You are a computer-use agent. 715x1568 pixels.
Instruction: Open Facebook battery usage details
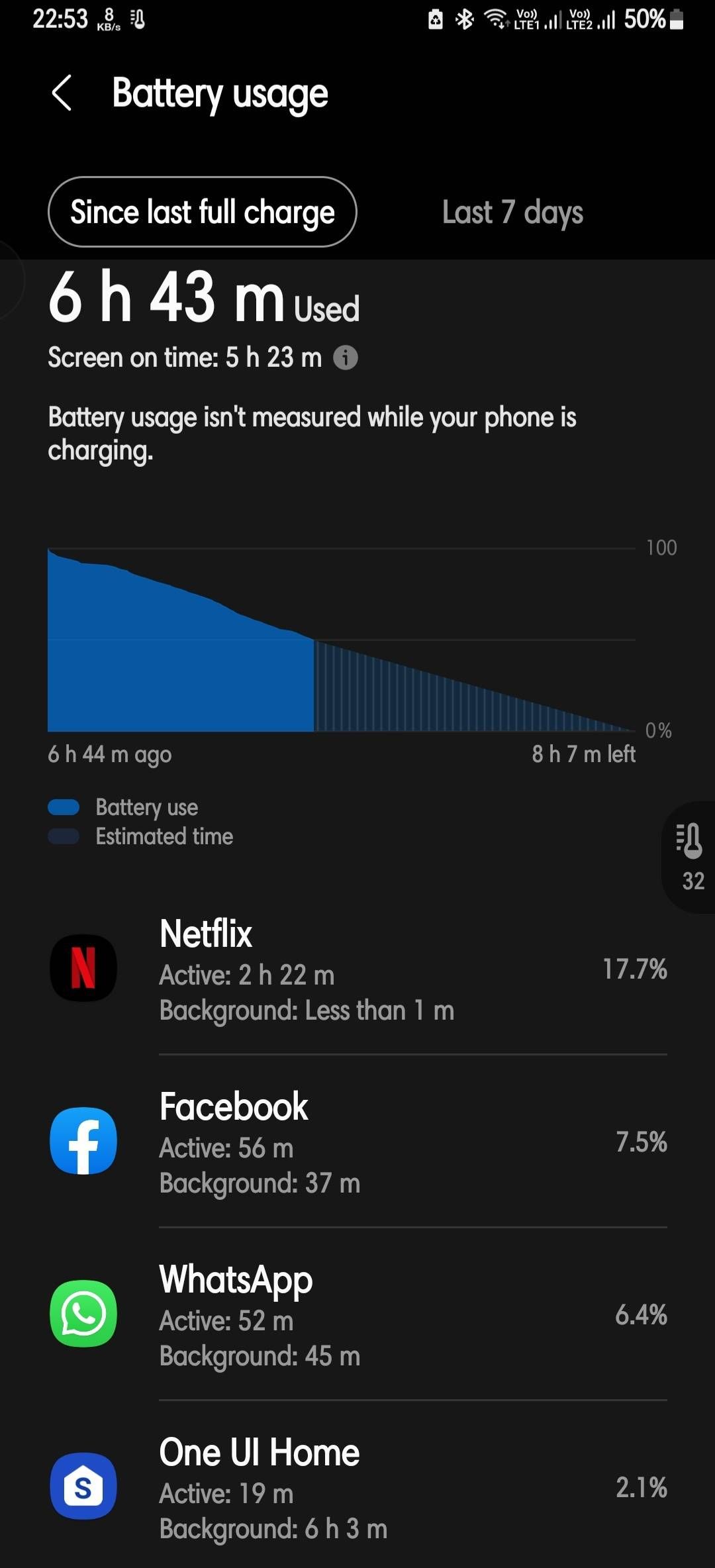point(358,1142)
